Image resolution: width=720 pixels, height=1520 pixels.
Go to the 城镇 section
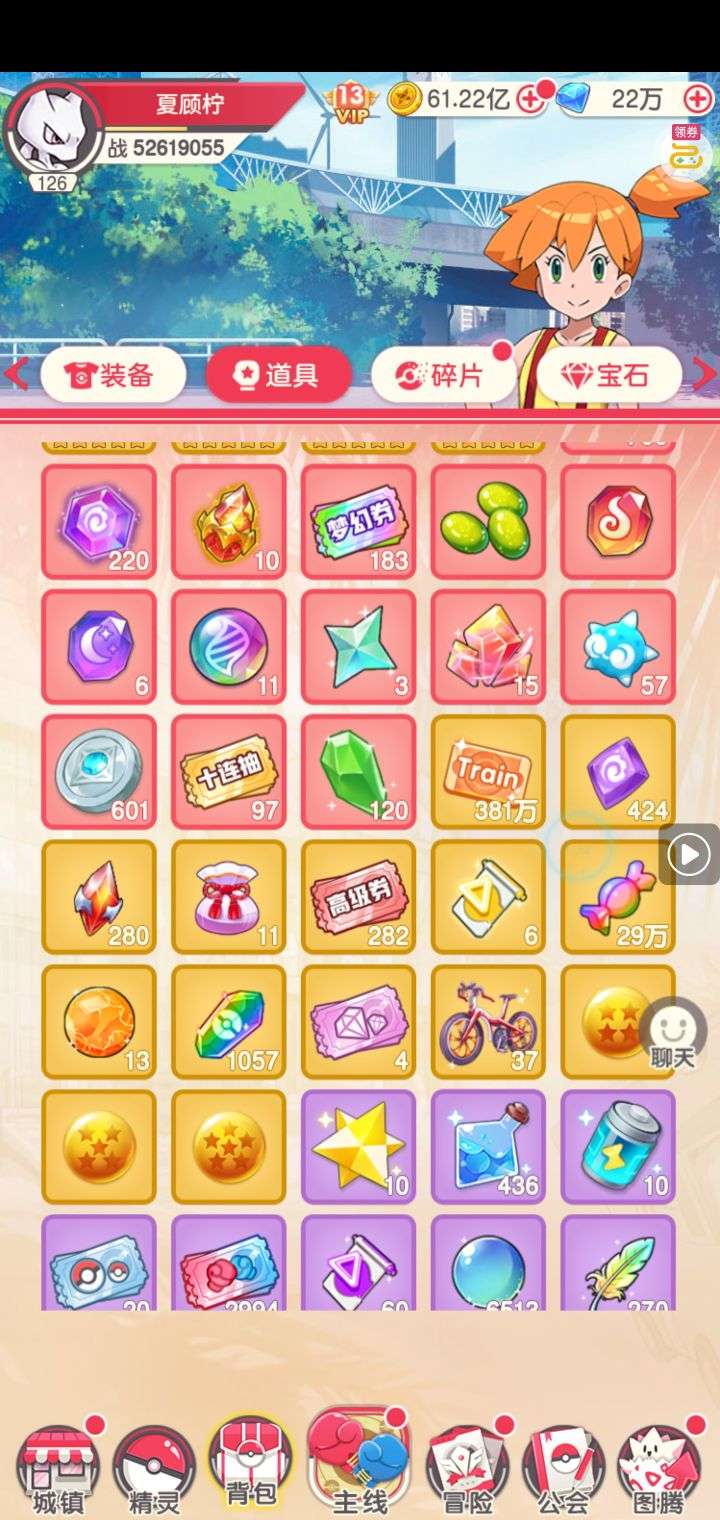click(58, 1467)
